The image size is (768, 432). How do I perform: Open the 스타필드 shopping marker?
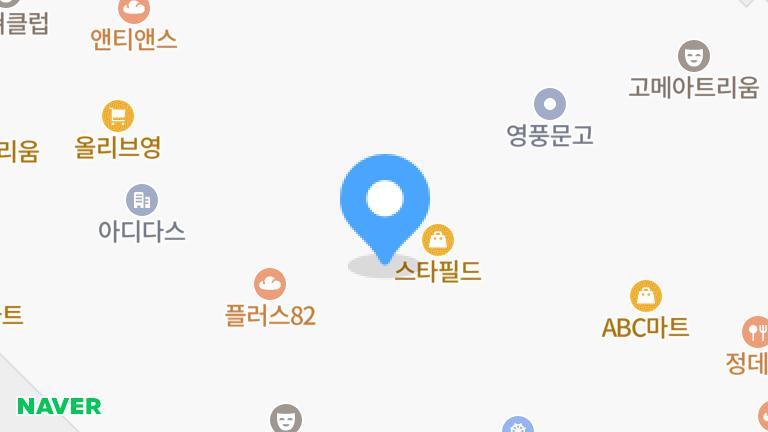click(x=438, y=240)
